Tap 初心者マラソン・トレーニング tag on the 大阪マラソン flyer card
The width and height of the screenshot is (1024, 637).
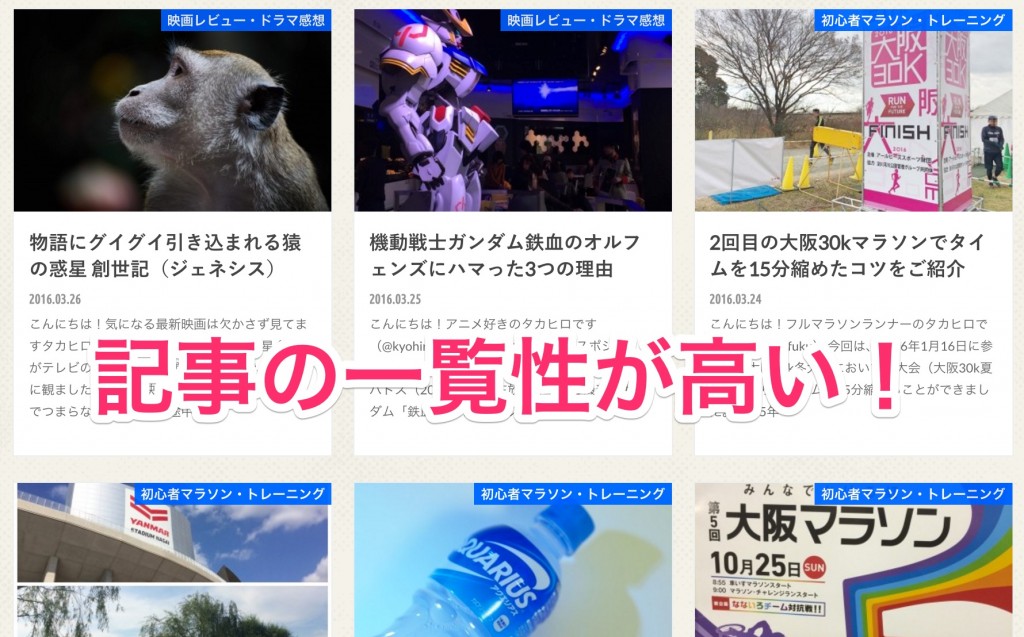(x=912, y=494)
